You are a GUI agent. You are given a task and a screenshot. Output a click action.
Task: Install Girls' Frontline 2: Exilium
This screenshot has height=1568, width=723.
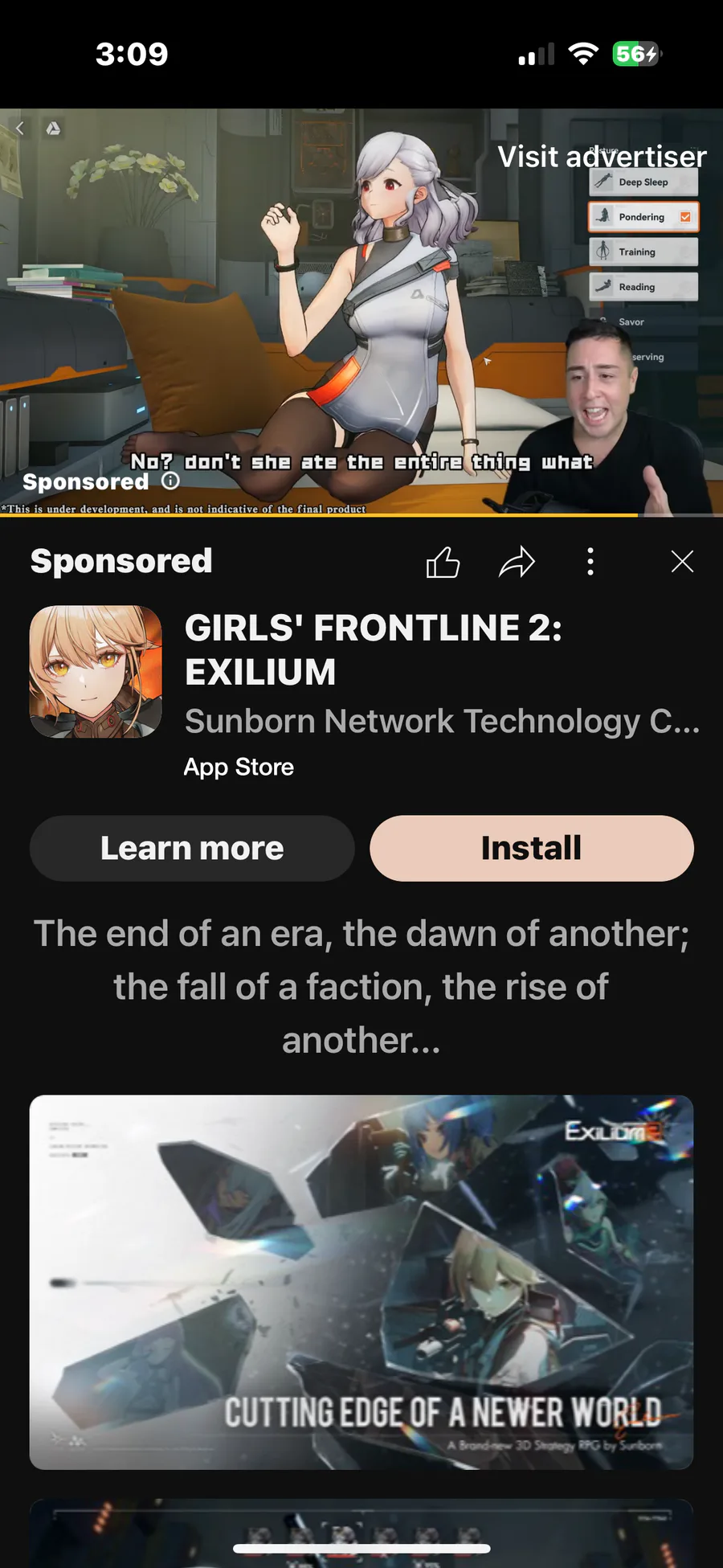coord(532,848)
